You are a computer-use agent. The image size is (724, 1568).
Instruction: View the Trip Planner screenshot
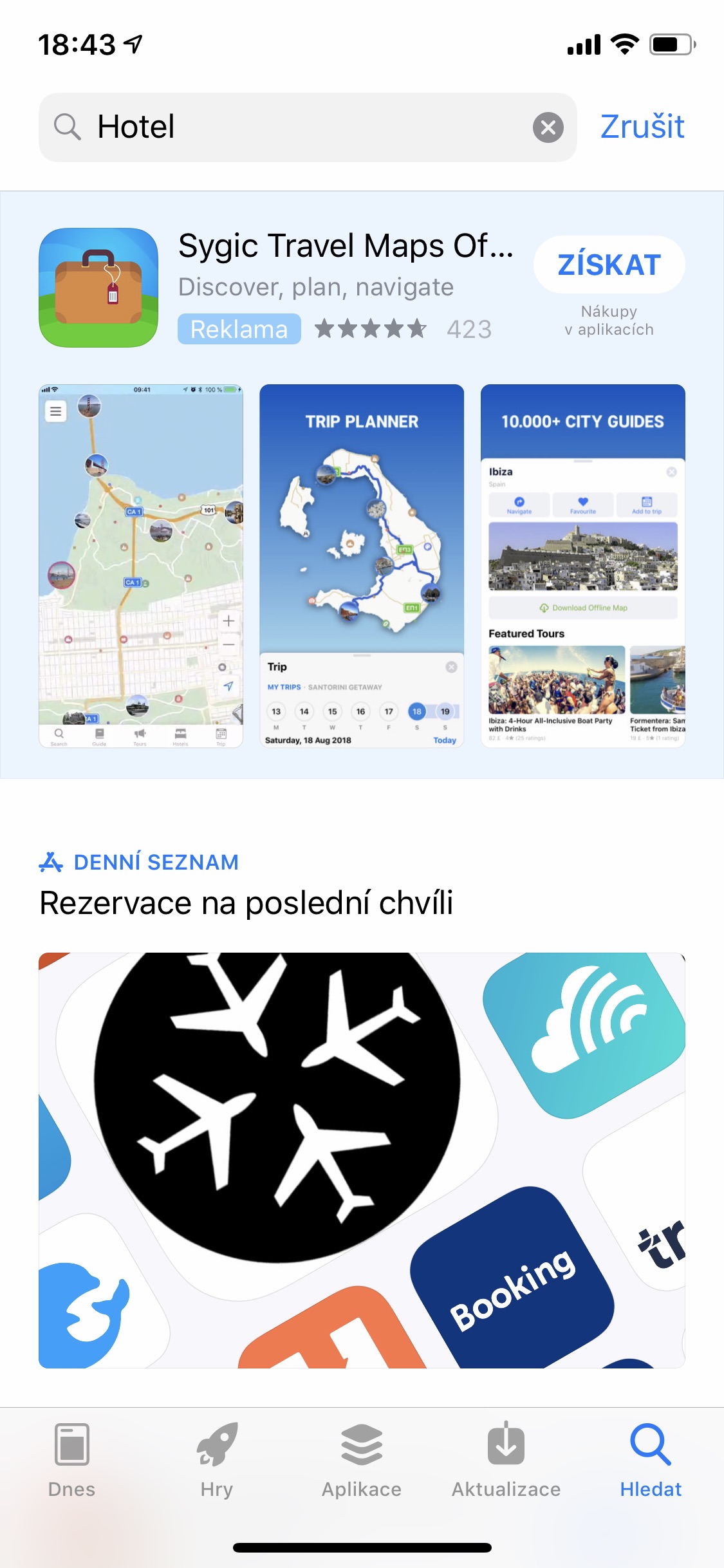361,566
